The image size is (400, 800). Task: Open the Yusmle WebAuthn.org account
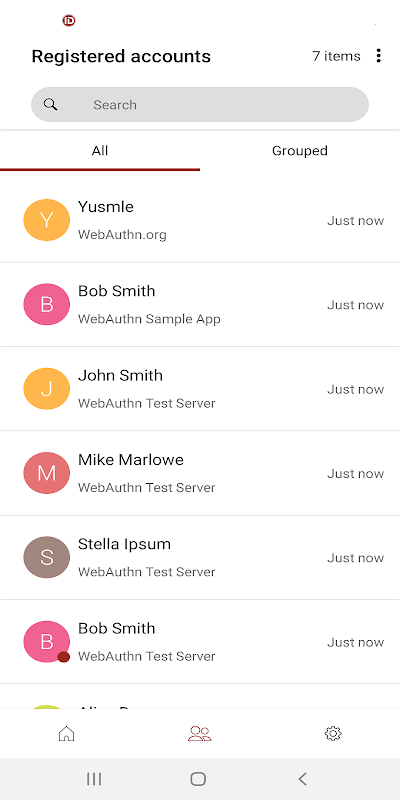pyautogui.click(x=200, y=220)
